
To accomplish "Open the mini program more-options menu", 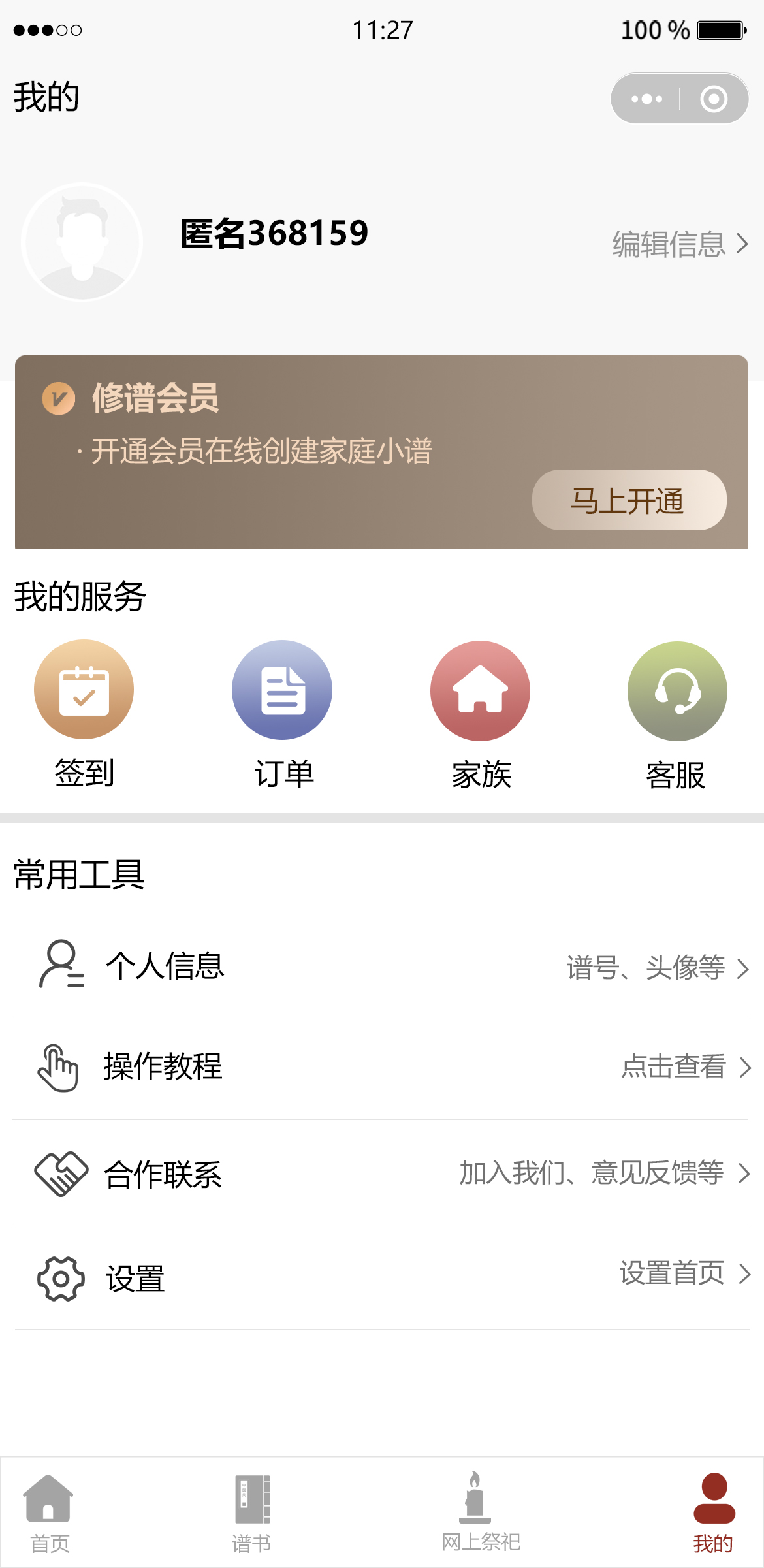I will pos(646,99).
